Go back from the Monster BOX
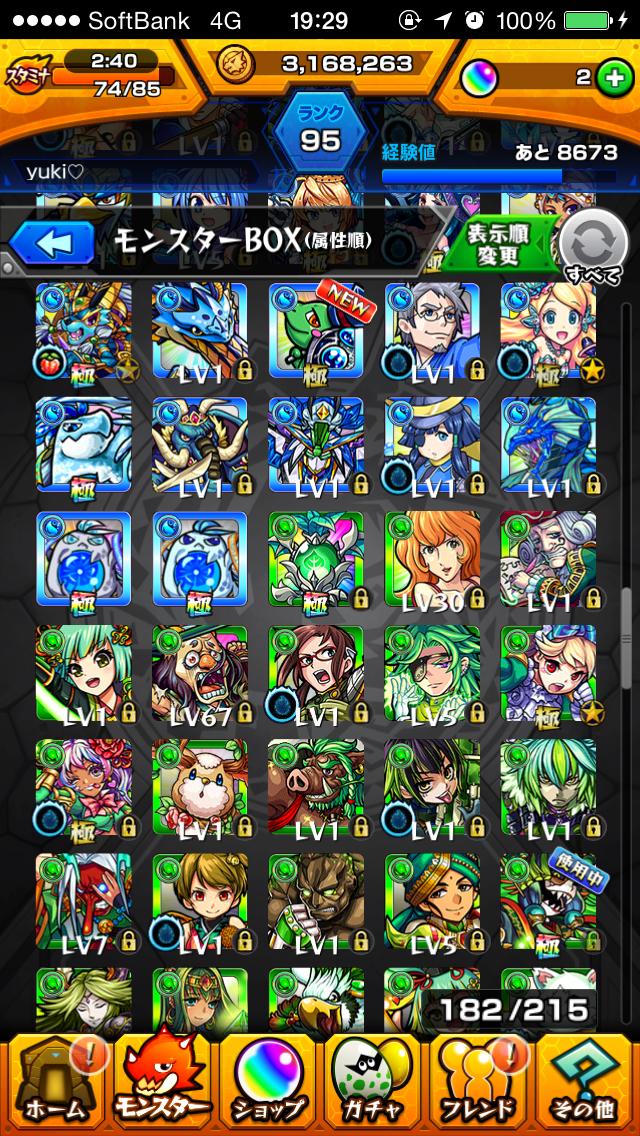640x1136 pixels. point(52,242)
